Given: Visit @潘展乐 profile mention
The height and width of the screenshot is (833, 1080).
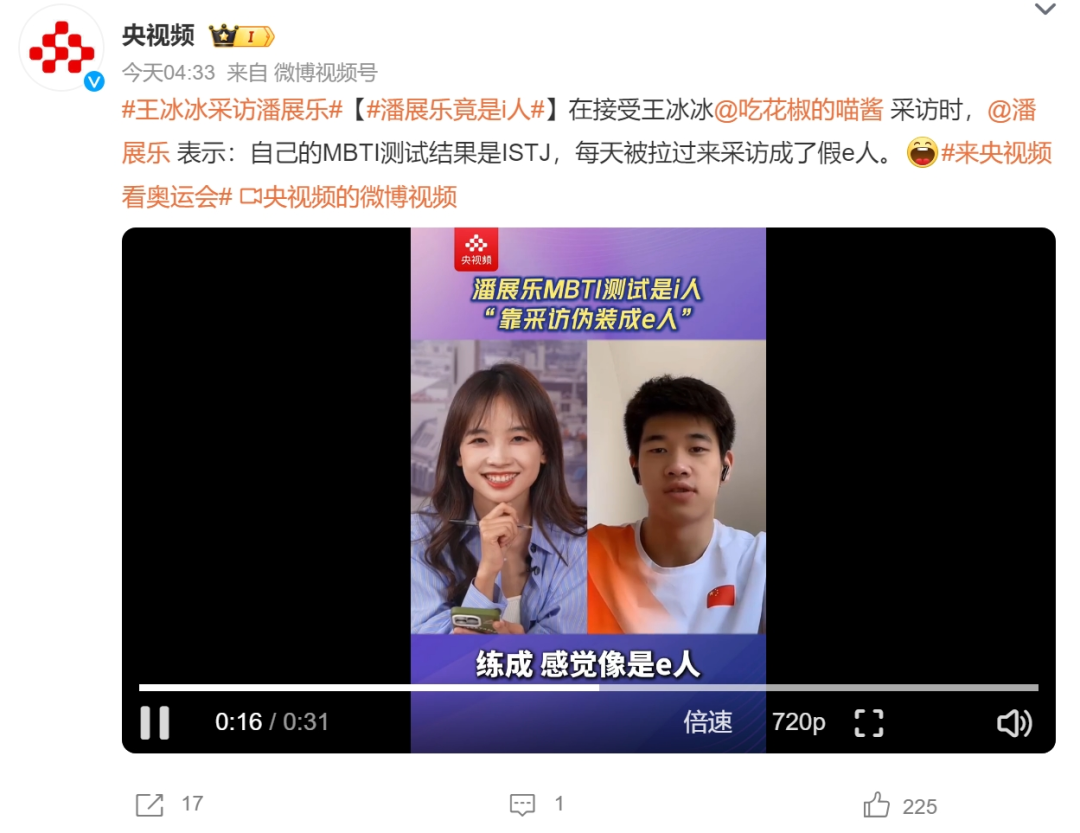Looking at the screenshot, I should coord(1010,110).
